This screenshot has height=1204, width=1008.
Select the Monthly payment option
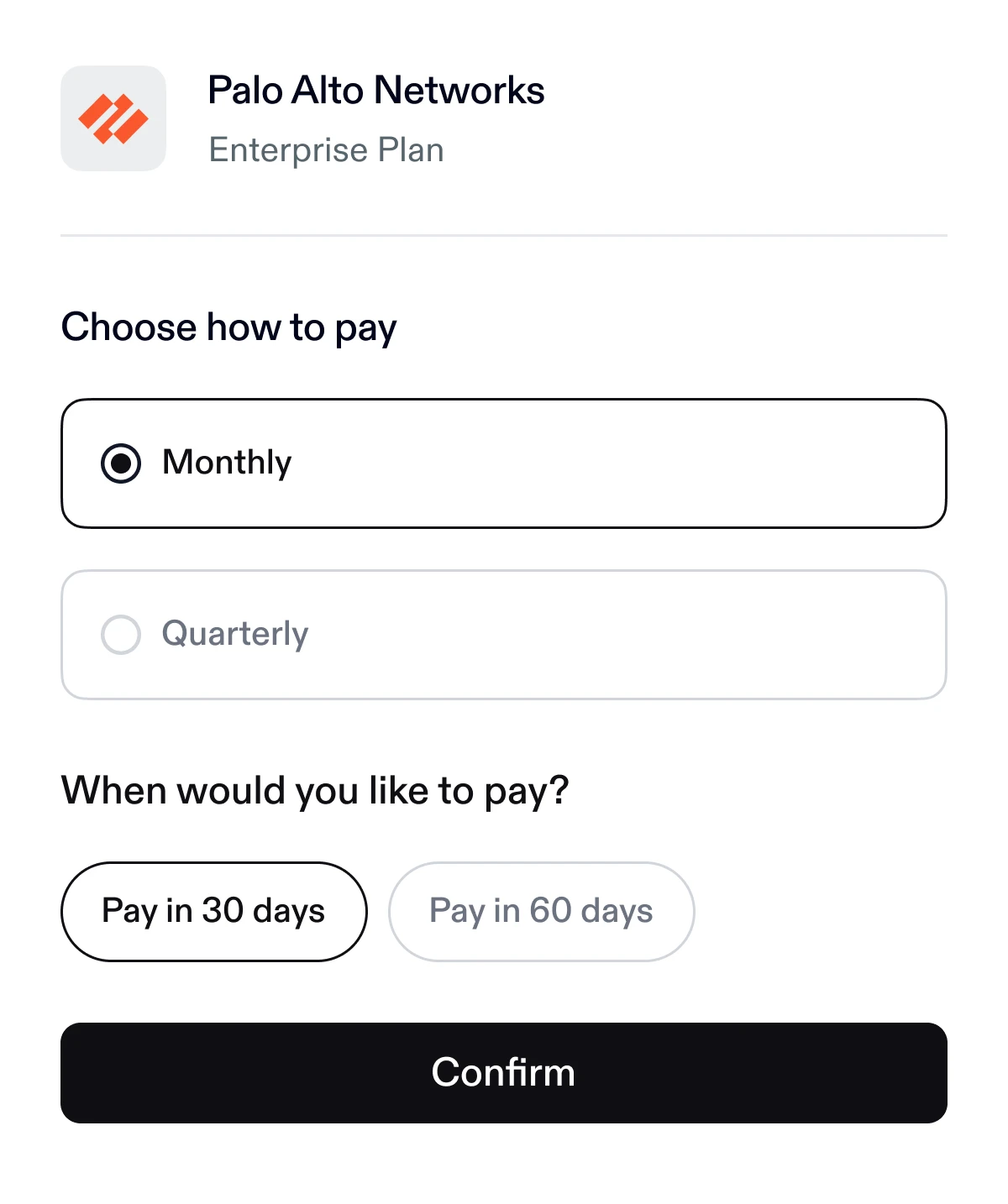(x=502, y=463)
